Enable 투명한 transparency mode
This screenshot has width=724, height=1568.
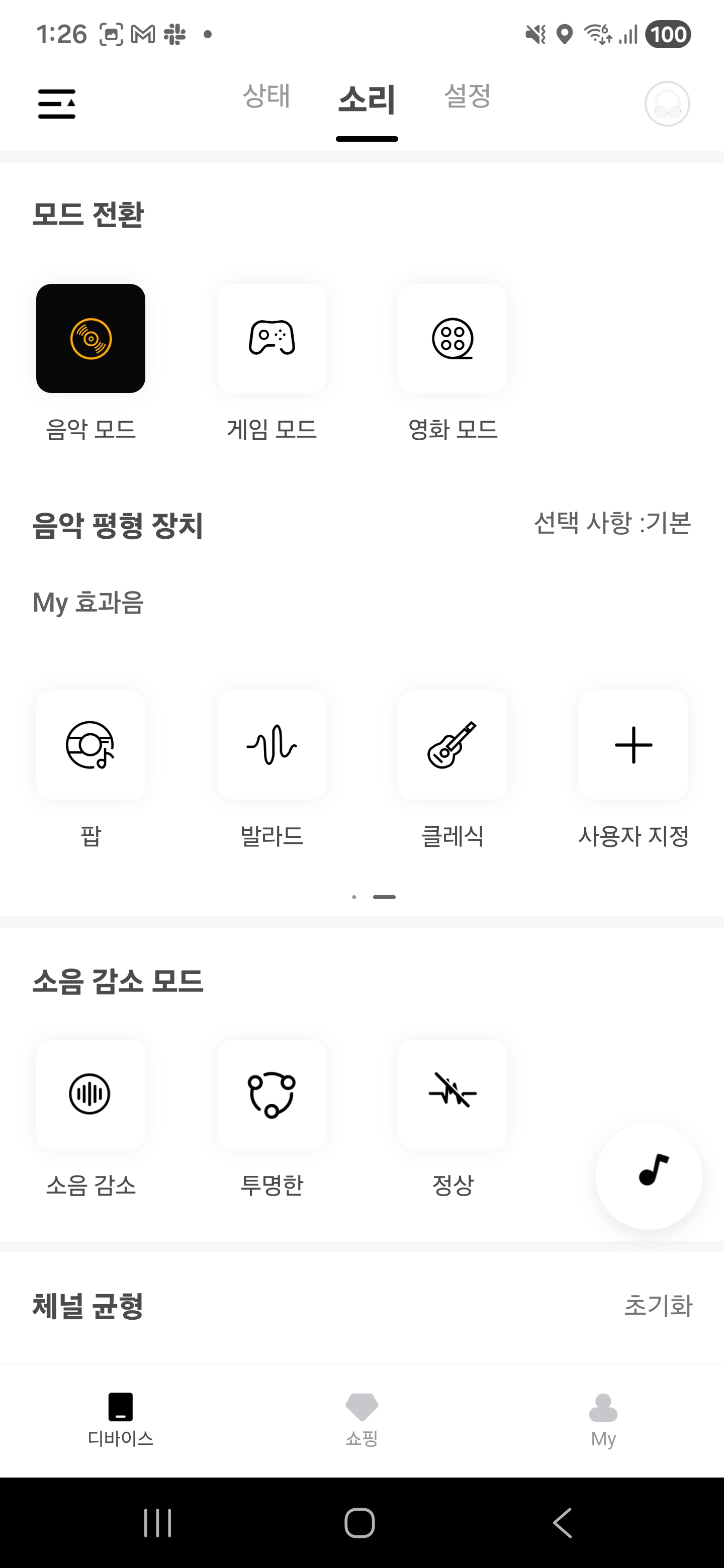pyautogui.click(x=271, y=1094)
